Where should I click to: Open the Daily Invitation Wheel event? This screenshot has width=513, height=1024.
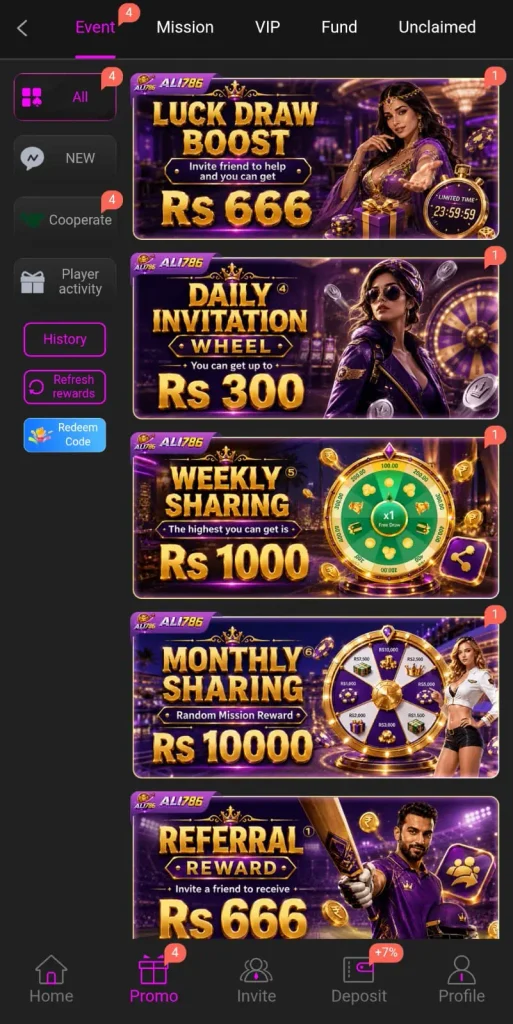click(315, 336)
